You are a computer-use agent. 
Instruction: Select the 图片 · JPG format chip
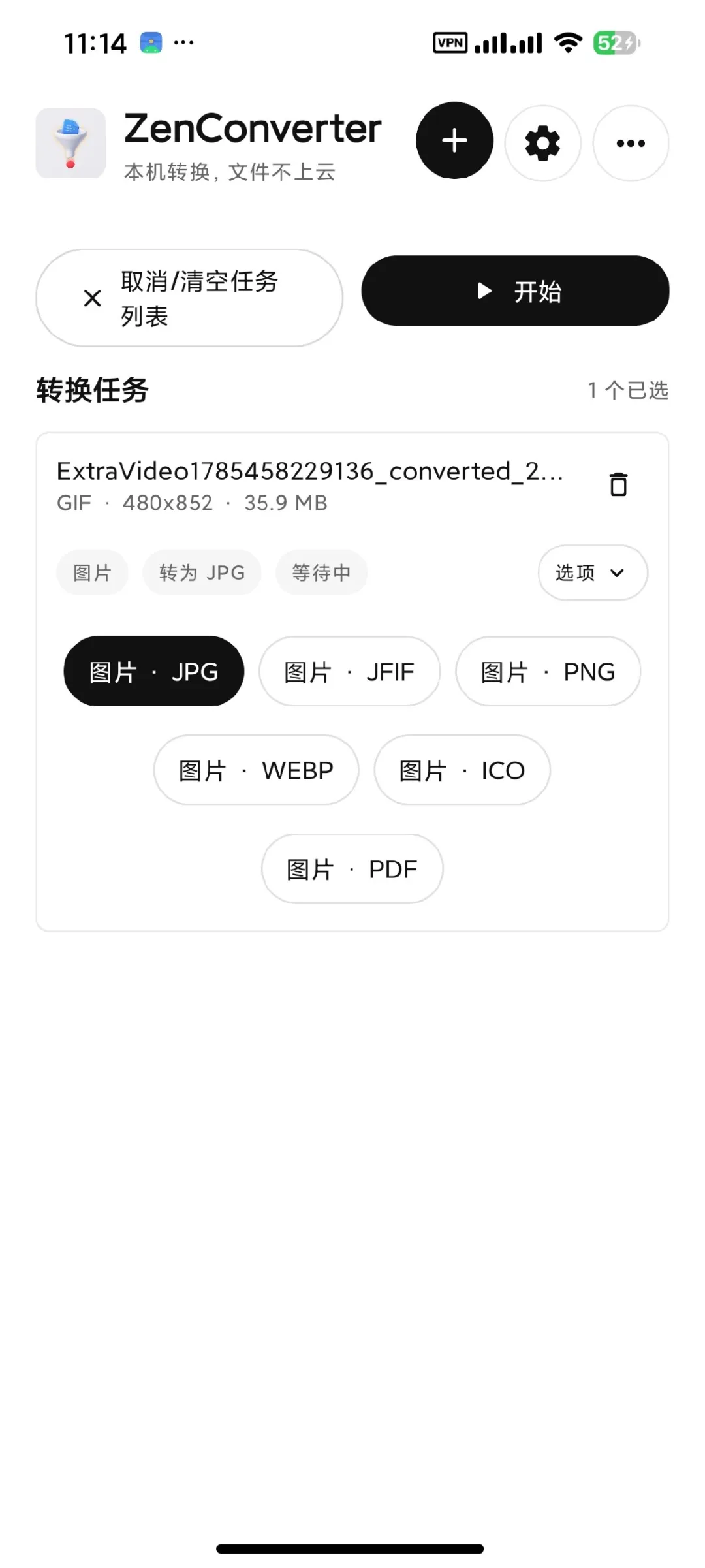point(154,671)
